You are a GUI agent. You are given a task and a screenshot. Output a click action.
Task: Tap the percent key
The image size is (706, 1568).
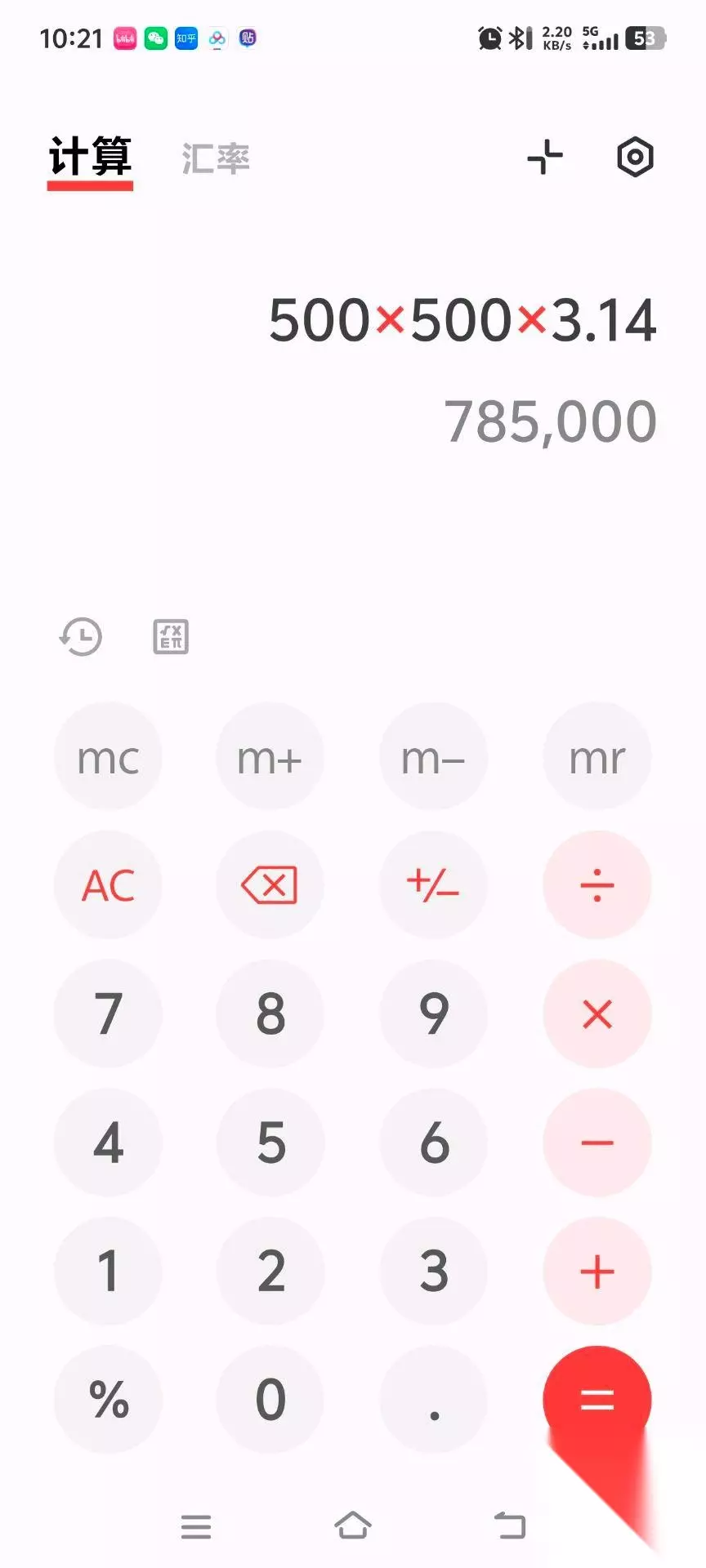point(108,1400)
